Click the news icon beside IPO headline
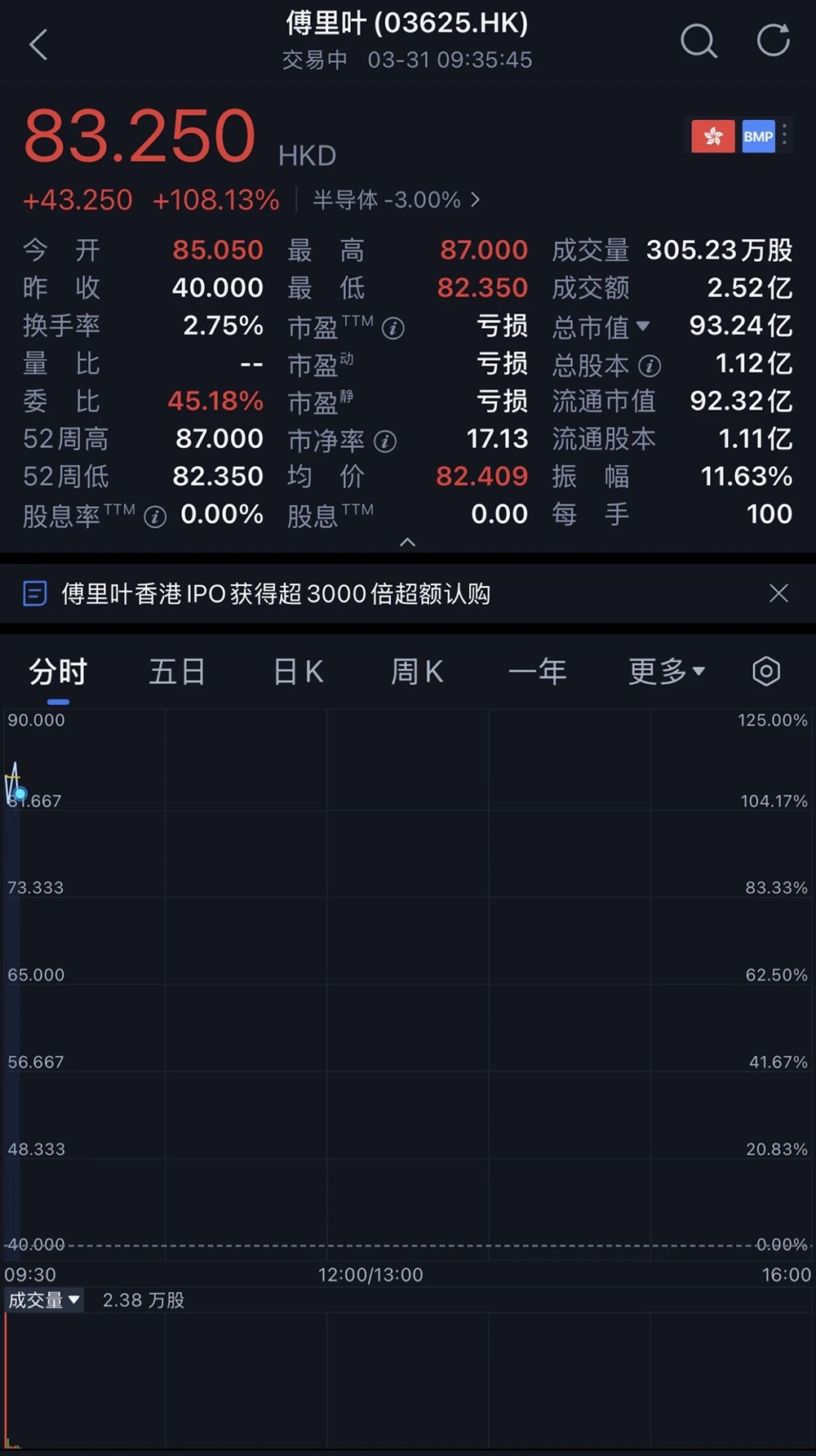The width and height of the screenshot is (816, 1456). click(x=33, y=593)
